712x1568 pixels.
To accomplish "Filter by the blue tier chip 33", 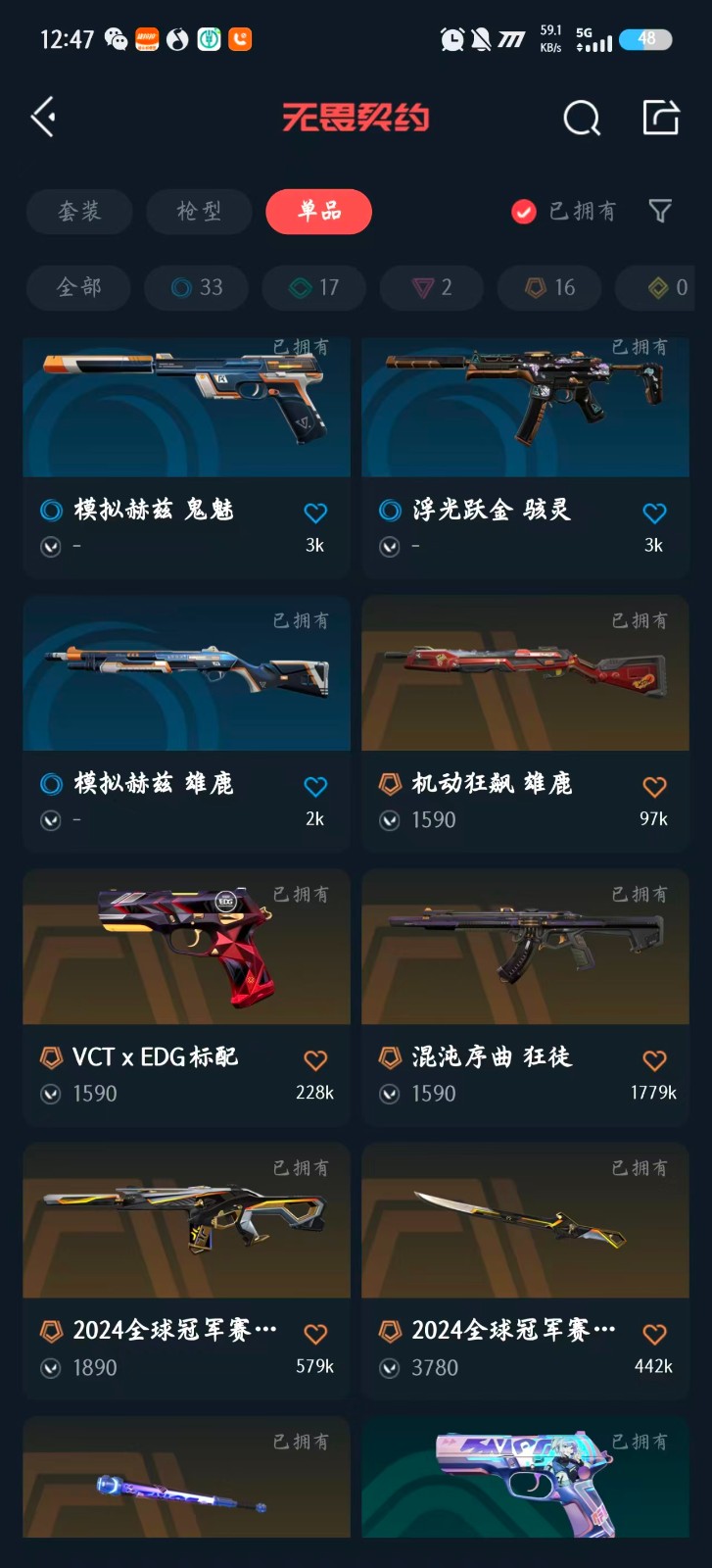I will coord(196,288).
